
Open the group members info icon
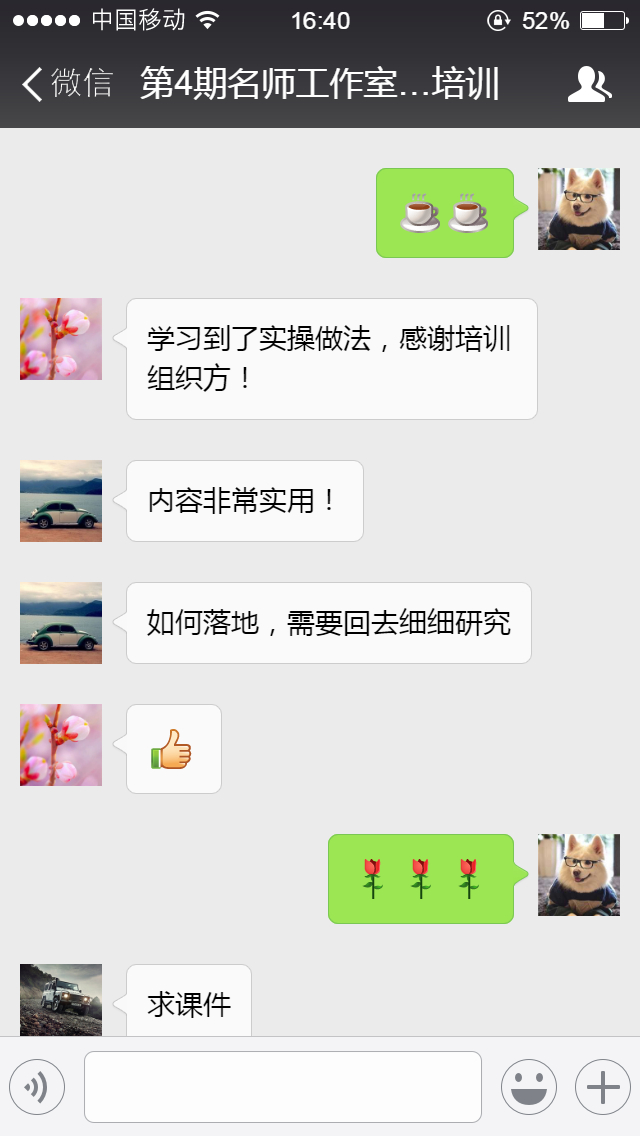click(x=589, y=85)
